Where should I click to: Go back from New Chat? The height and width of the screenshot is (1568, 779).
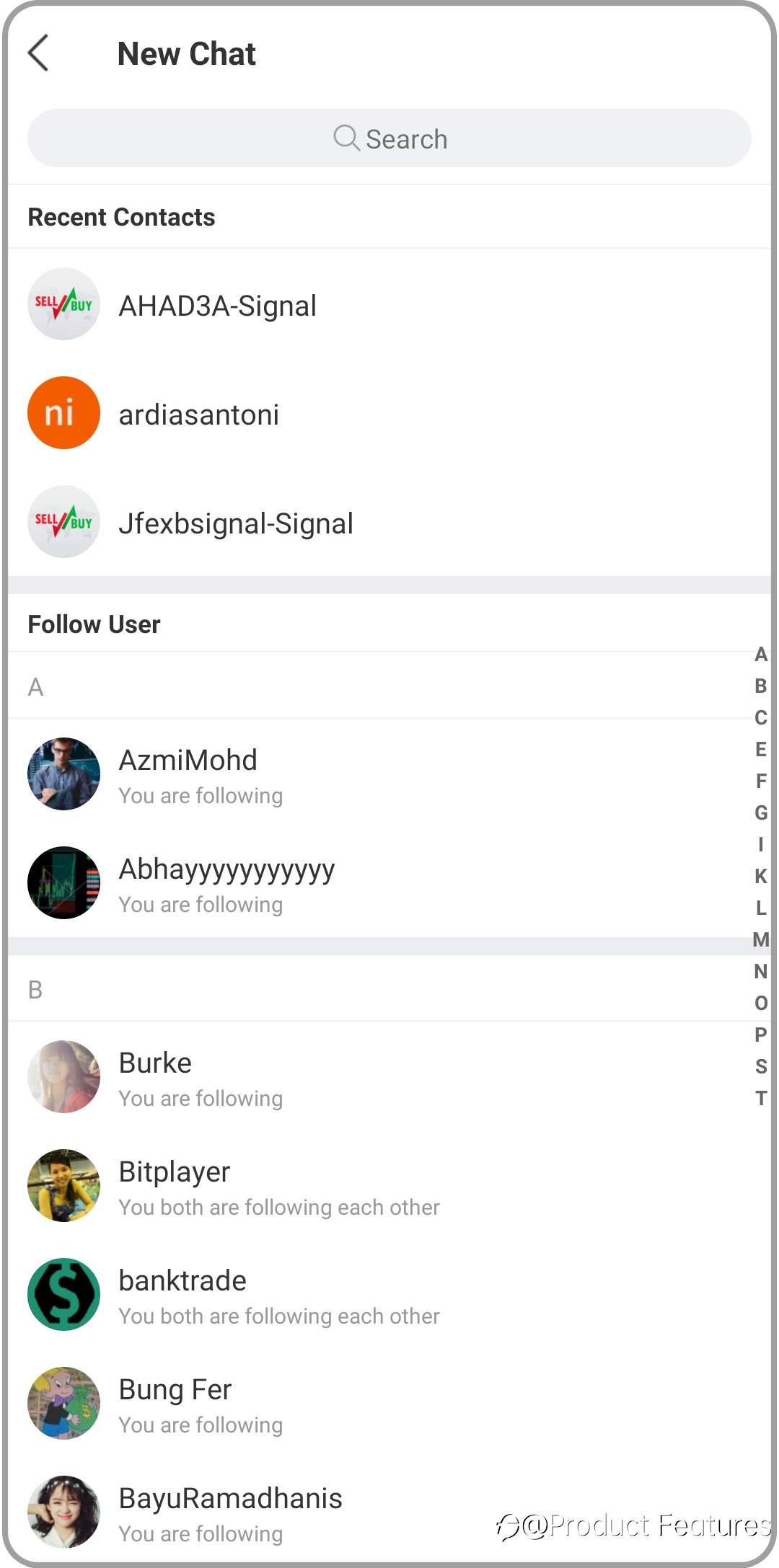pos(38,53)
